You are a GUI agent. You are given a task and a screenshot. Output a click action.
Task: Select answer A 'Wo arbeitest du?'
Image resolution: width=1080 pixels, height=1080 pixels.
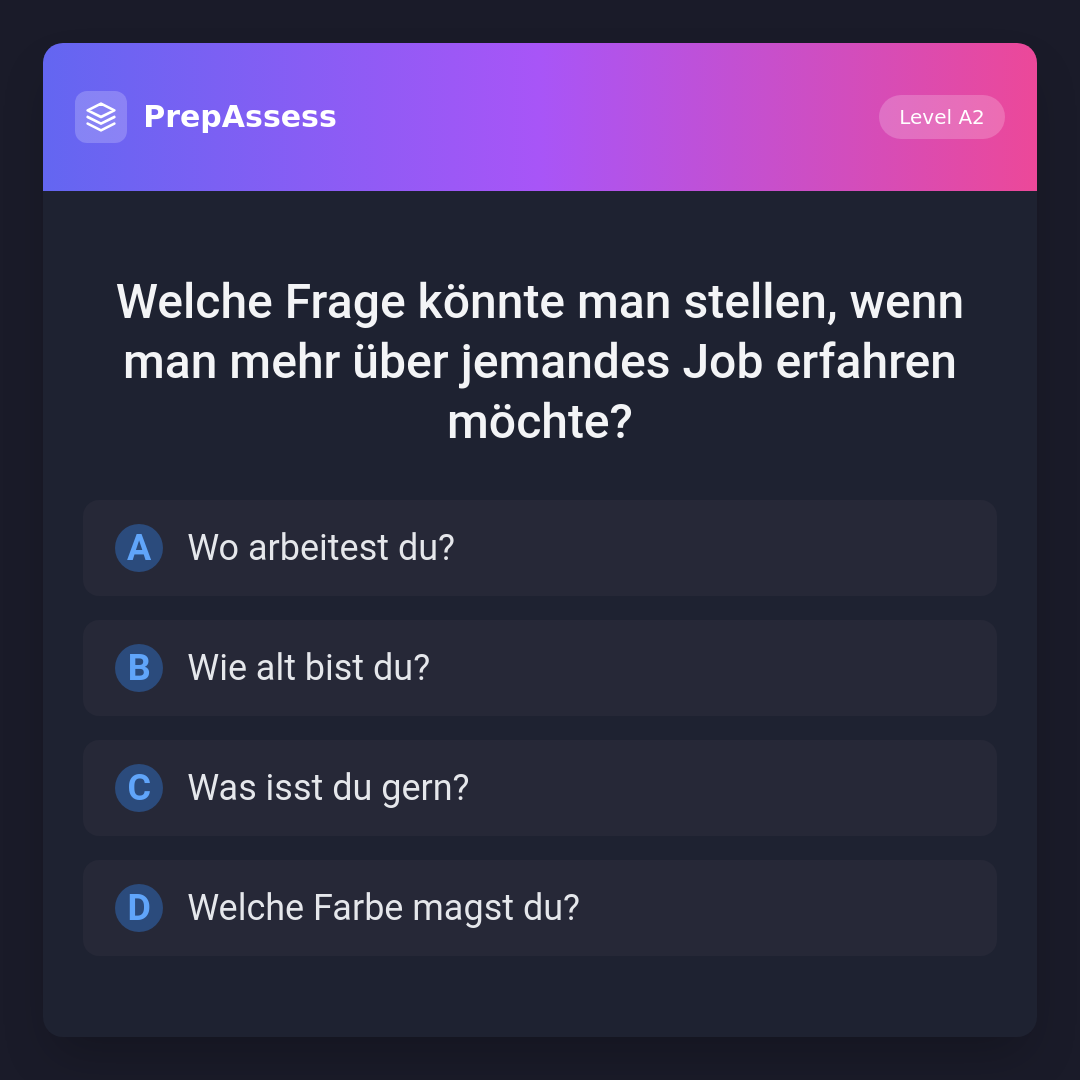point(539,548)
